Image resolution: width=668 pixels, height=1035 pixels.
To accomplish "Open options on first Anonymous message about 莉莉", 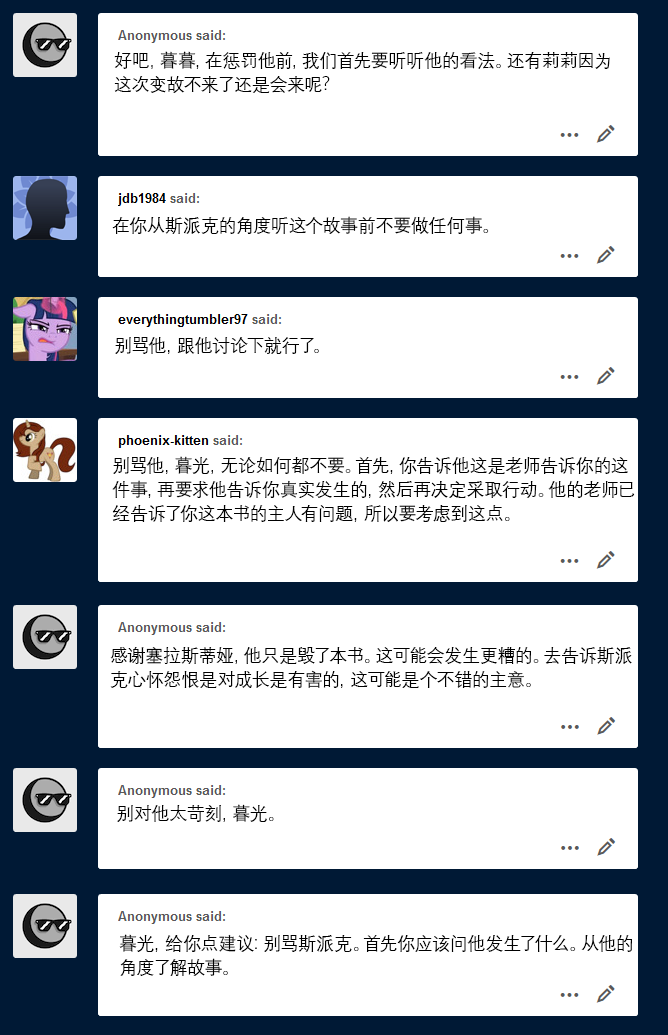I will (570, 135).
